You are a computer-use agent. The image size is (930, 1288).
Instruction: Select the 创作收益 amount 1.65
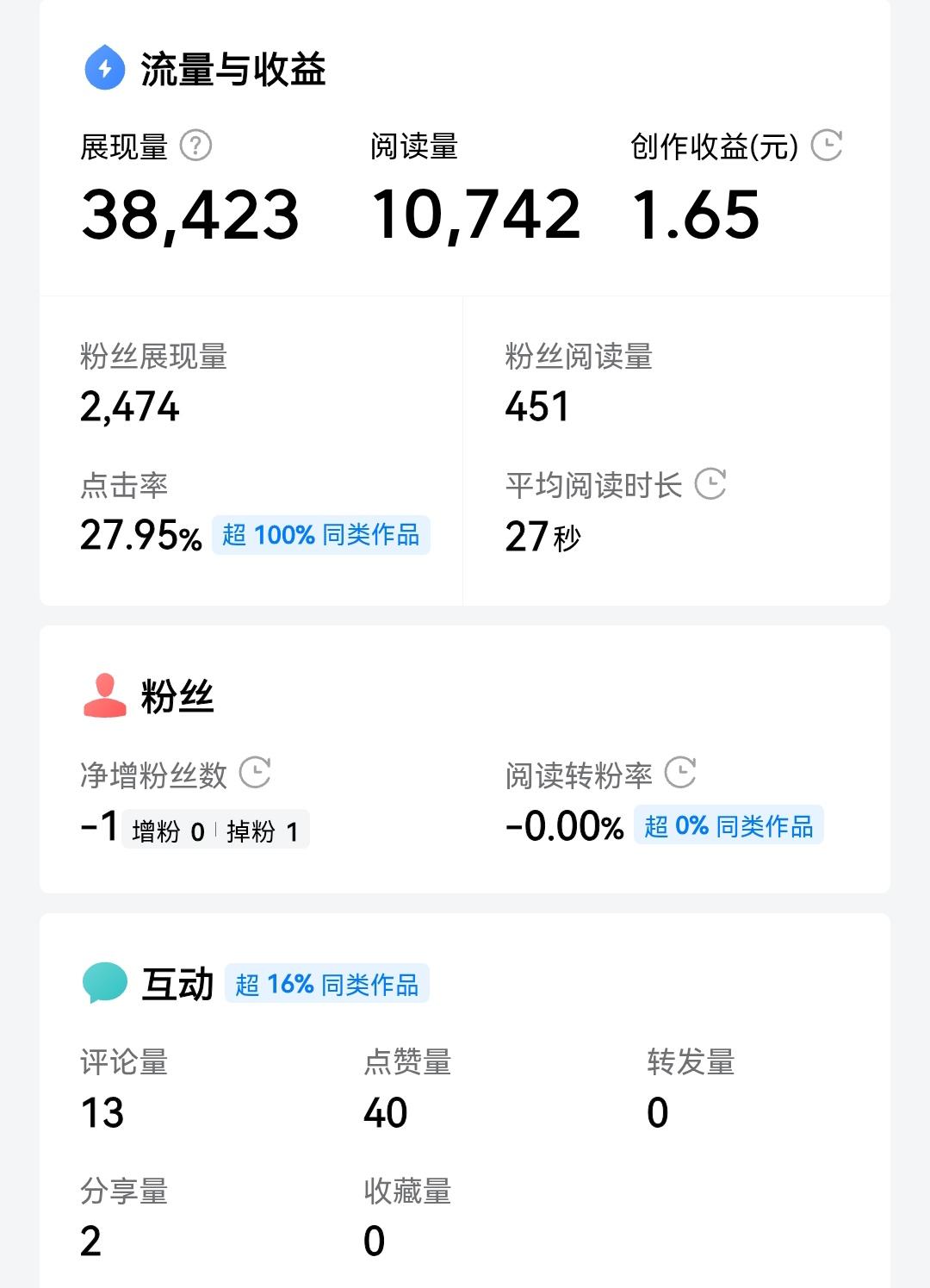tap(695, 214)
